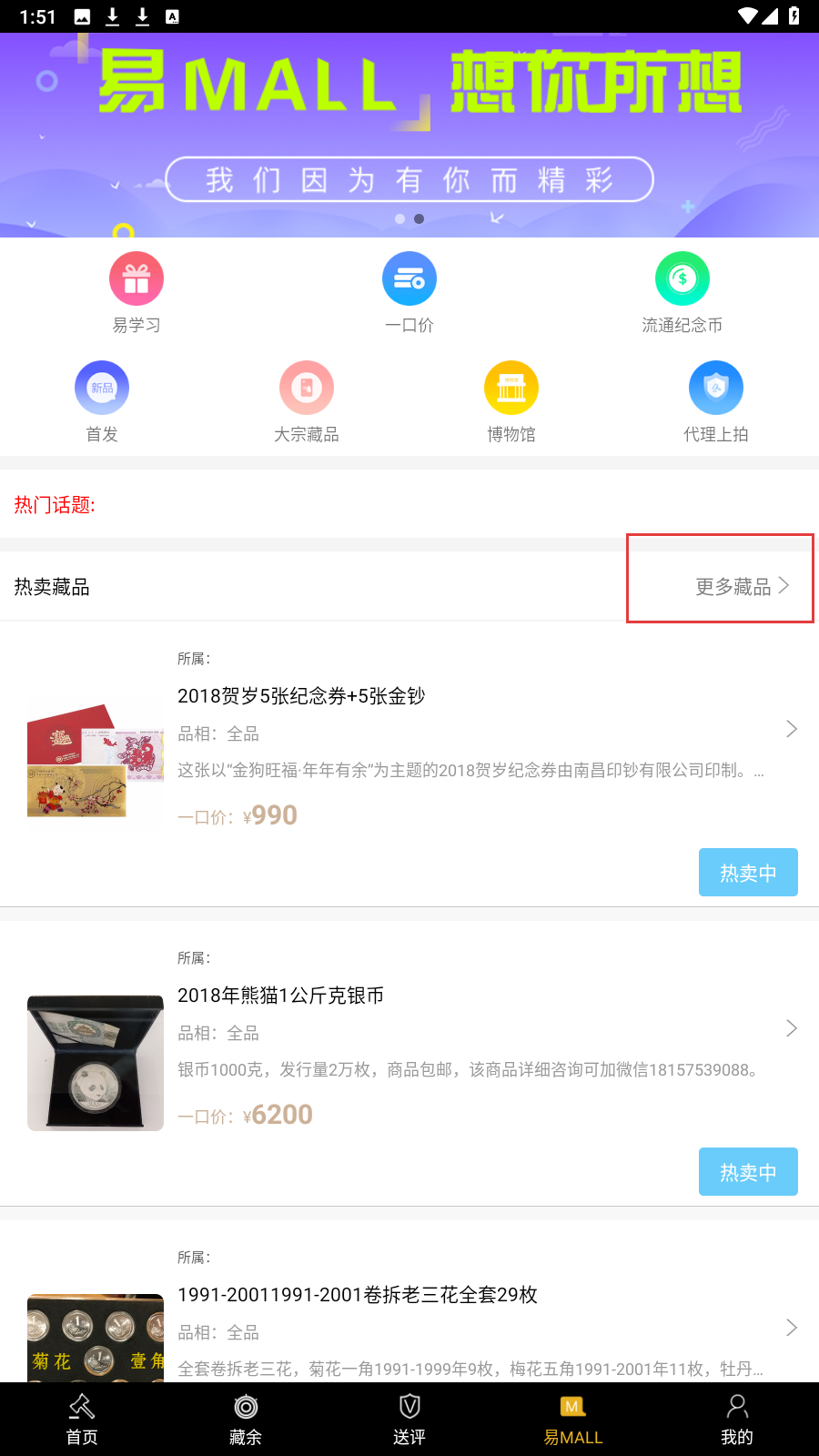Open the 易学习 category
This screenshot has width=819, height=1456.
point(136,292)
